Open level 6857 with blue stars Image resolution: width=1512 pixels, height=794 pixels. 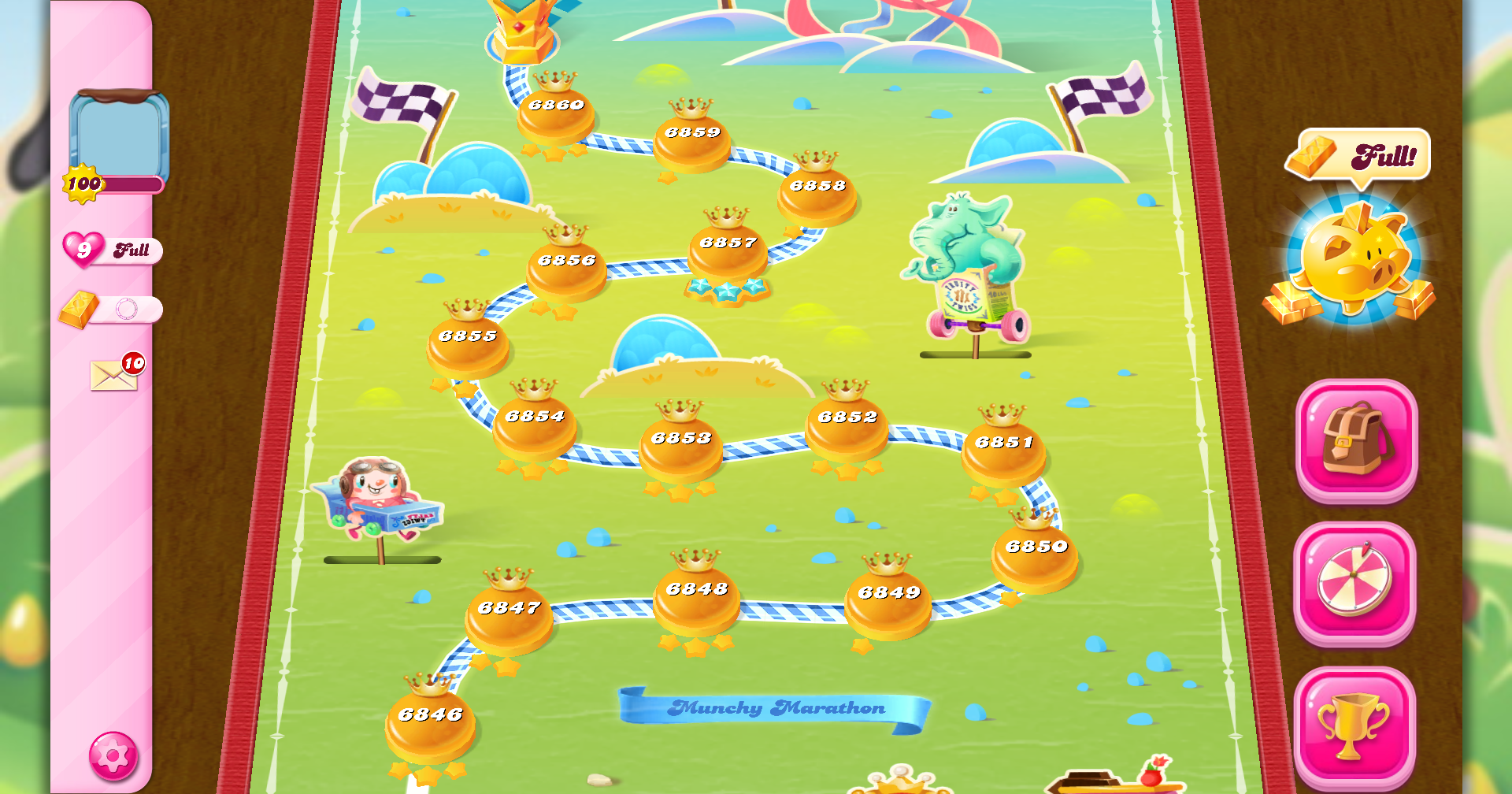coord(728,252)
